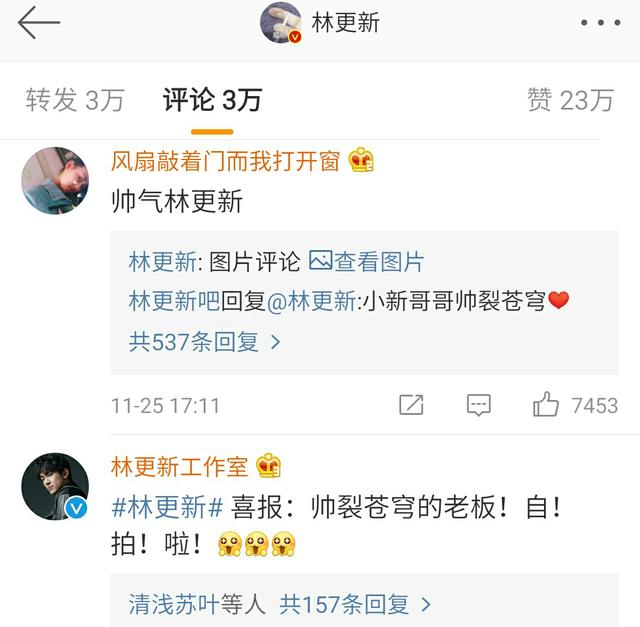Open the three-dot overflow menu
The image size is (640, 627).
coord(599,24)
